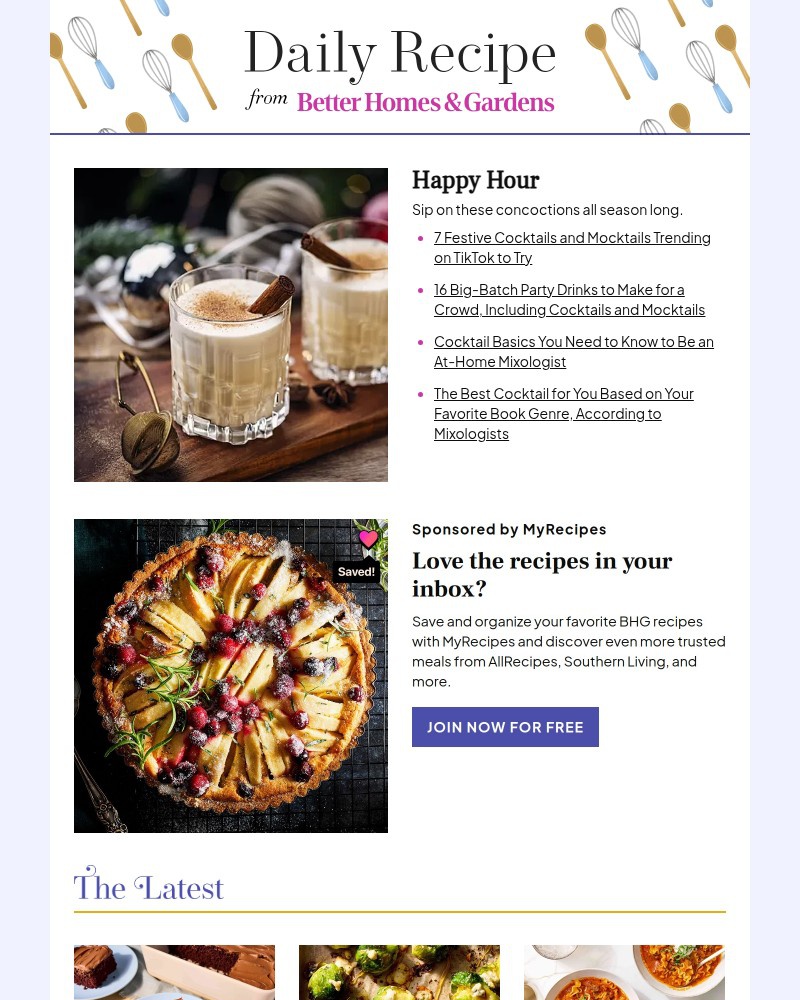800x1000 pixels.
Task: Click the orange bullet beside Cocktail Basics link
Action: point(421,342)
